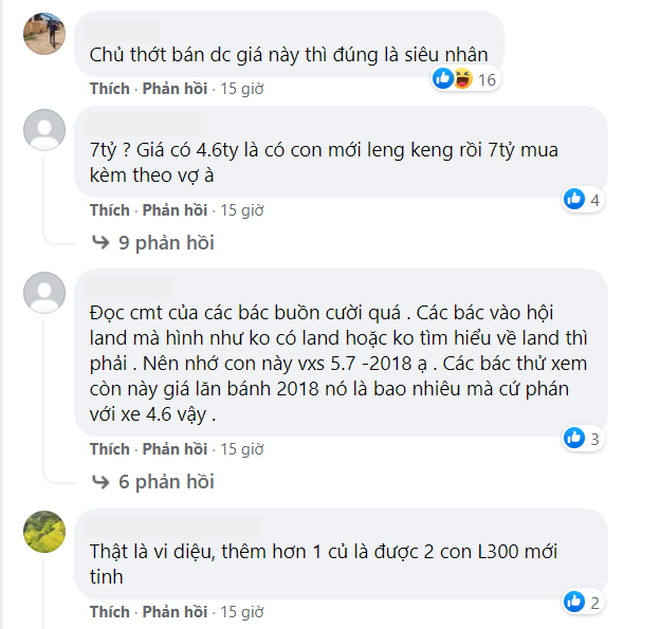Reply to the 'Thật là vi diệu' comment
660x629 pixels.
click(x=174, y=611)
